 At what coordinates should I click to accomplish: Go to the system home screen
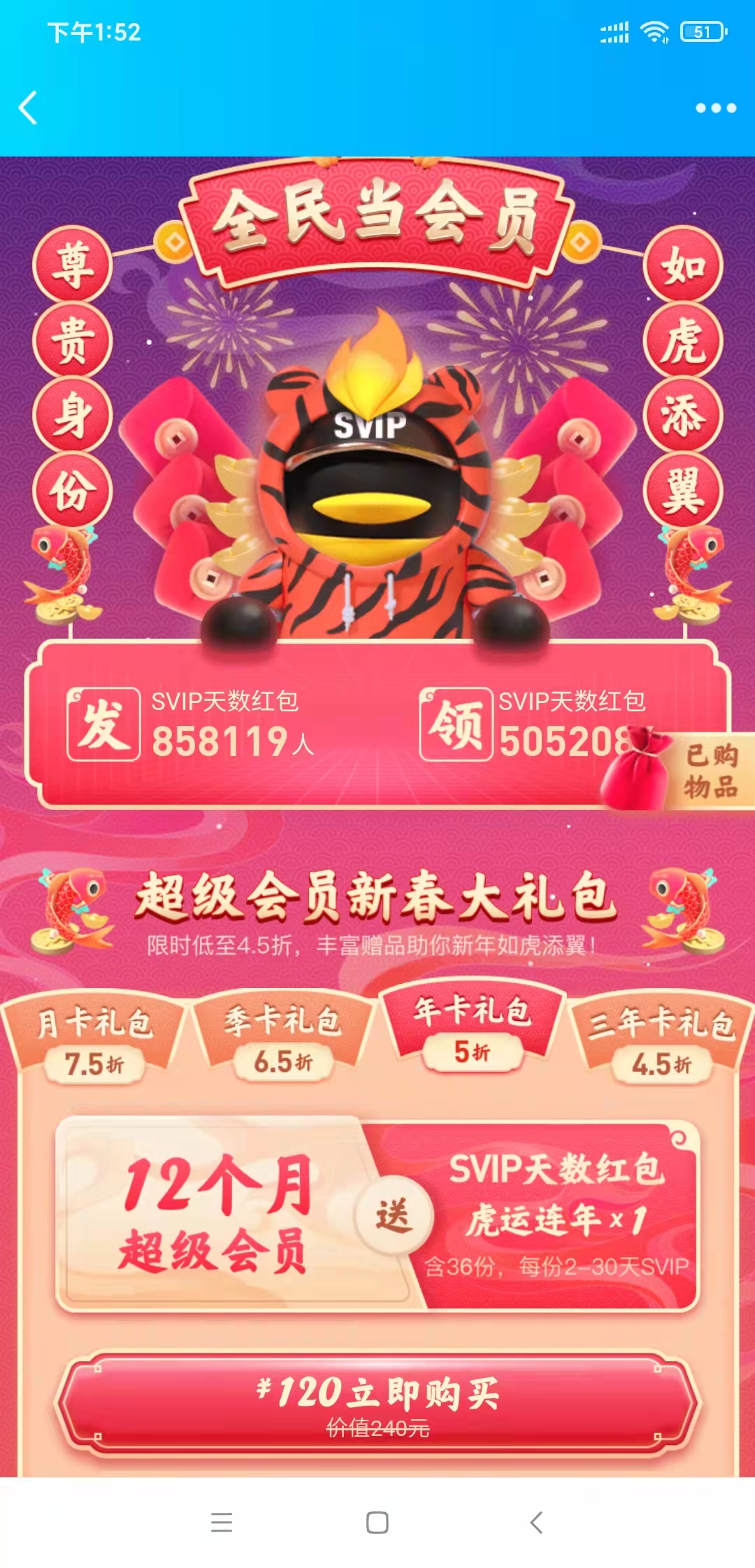coord(377,1522)
